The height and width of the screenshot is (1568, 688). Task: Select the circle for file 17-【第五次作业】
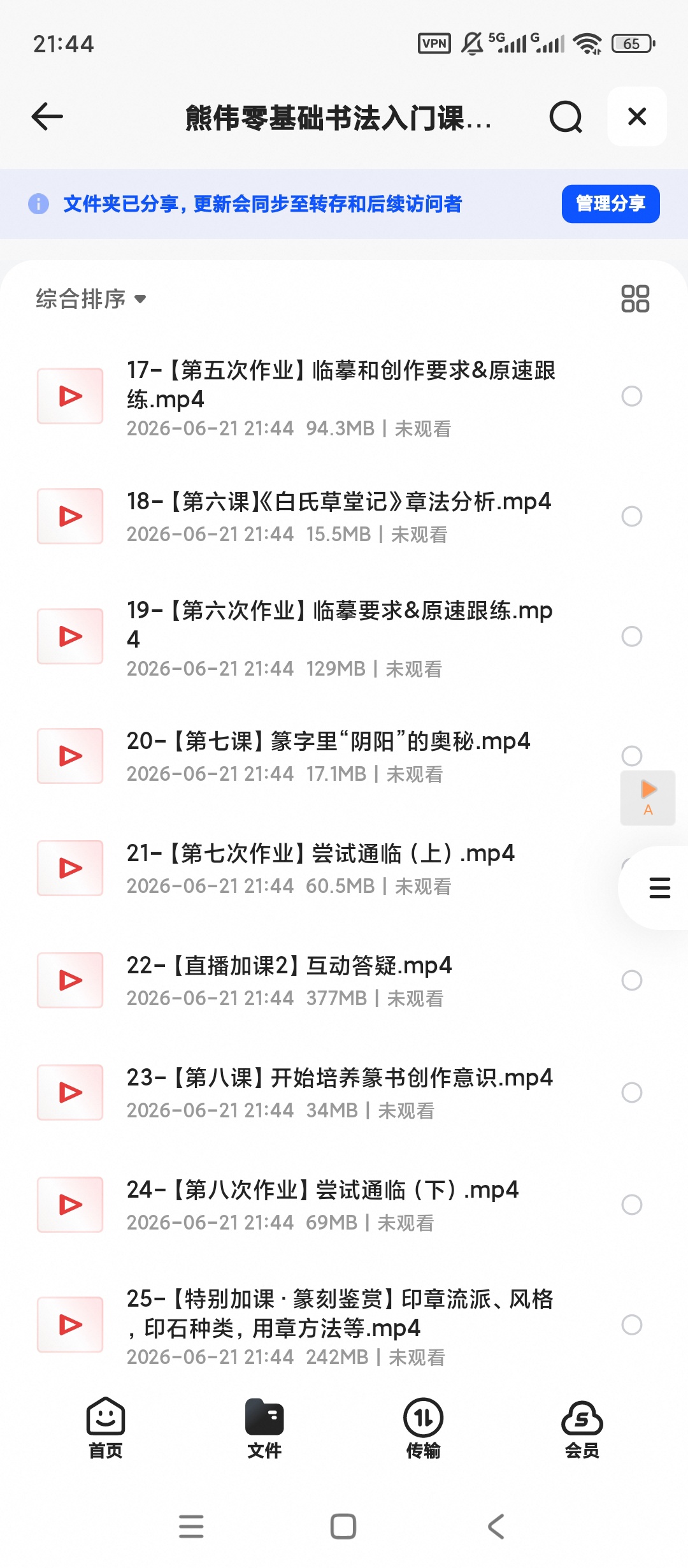pos(632,396)
